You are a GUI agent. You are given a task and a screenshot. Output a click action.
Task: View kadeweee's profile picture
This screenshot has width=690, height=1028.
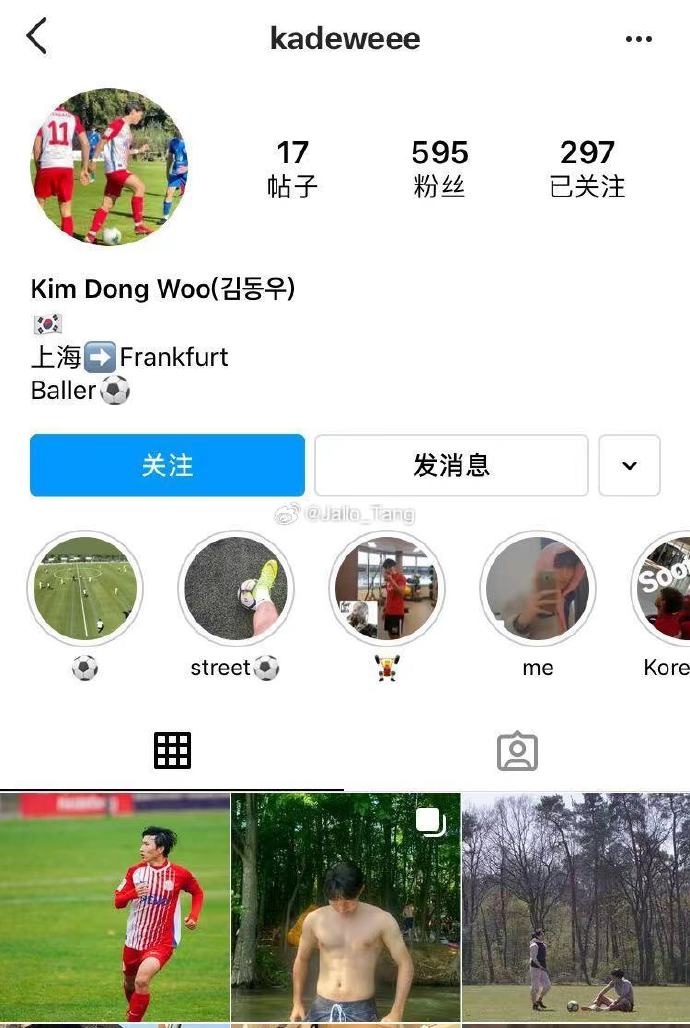[x=108, y=167]
